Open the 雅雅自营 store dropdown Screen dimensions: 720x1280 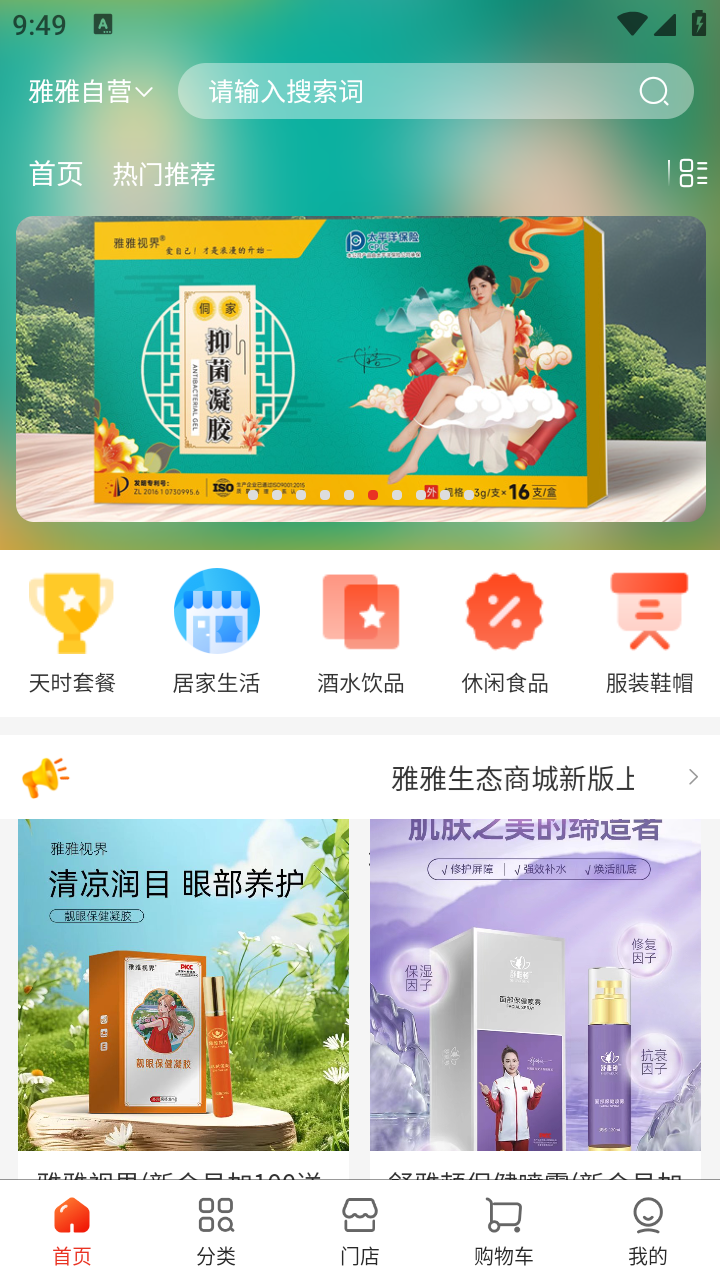tap(90, 92)
